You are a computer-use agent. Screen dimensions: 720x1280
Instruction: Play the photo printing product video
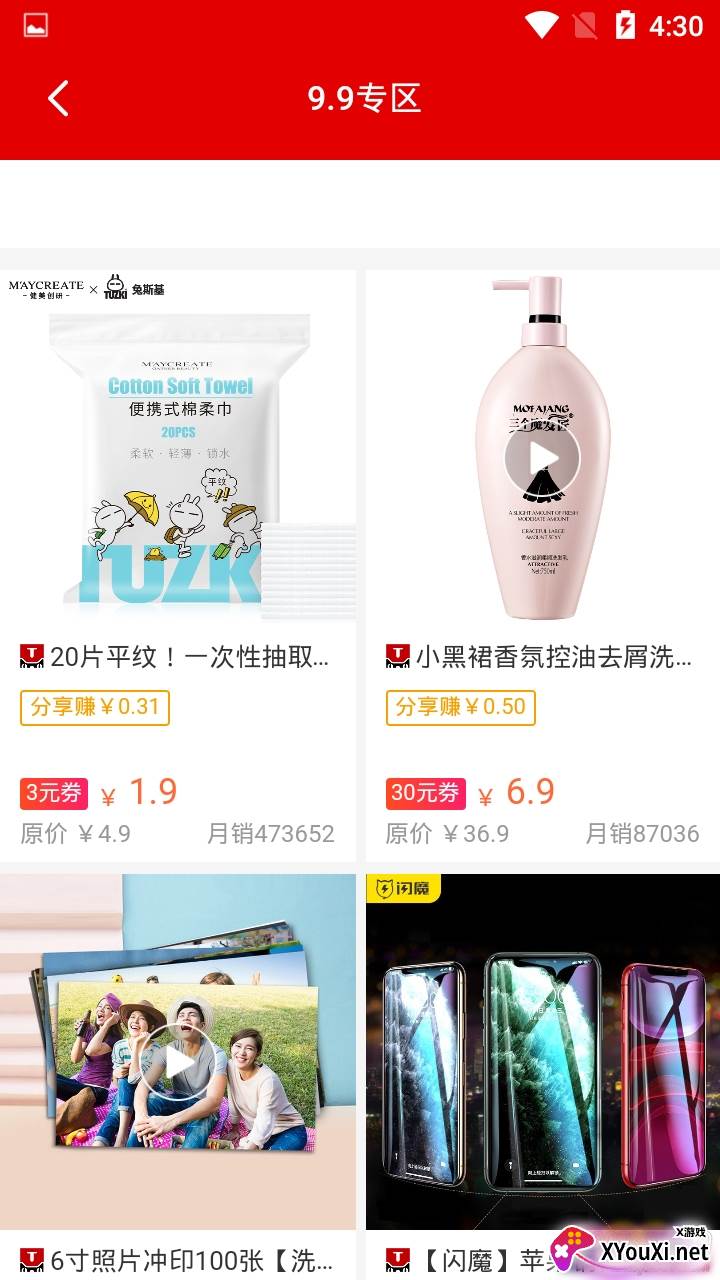pos(178,1062)
